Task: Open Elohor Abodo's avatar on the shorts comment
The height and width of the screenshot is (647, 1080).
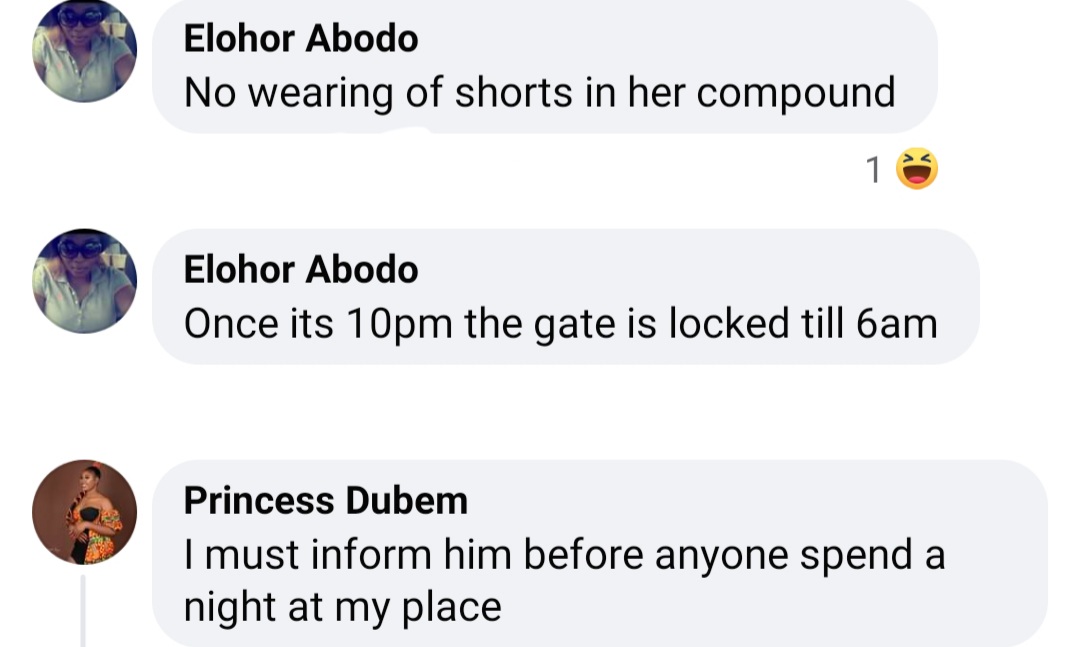Action: pos(84,50)
